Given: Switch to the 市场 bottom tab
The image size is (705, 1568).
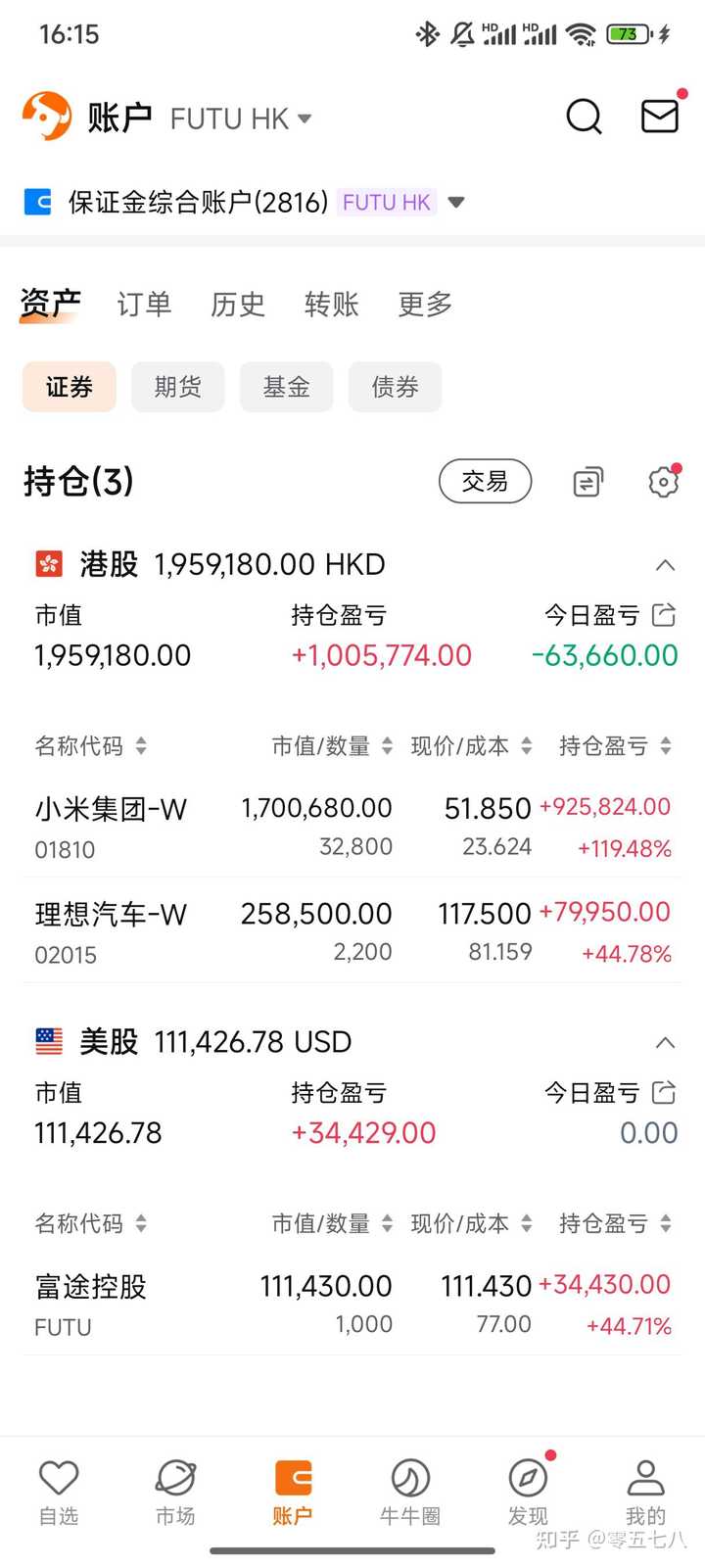Looking at the screenshot, I should coord(176,1493).
